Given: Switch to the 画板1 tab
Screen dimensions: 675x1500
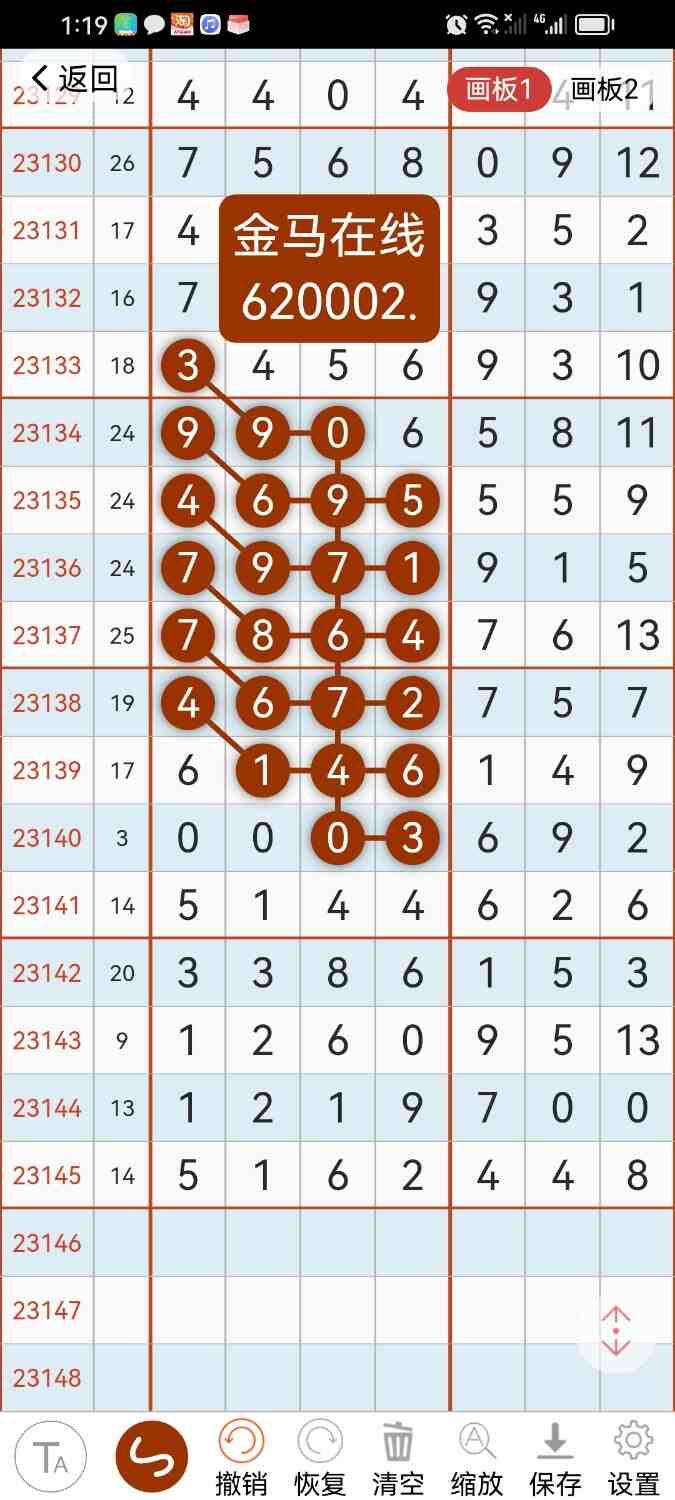Looking at the screenshot, I should click(x=498, y=90).
